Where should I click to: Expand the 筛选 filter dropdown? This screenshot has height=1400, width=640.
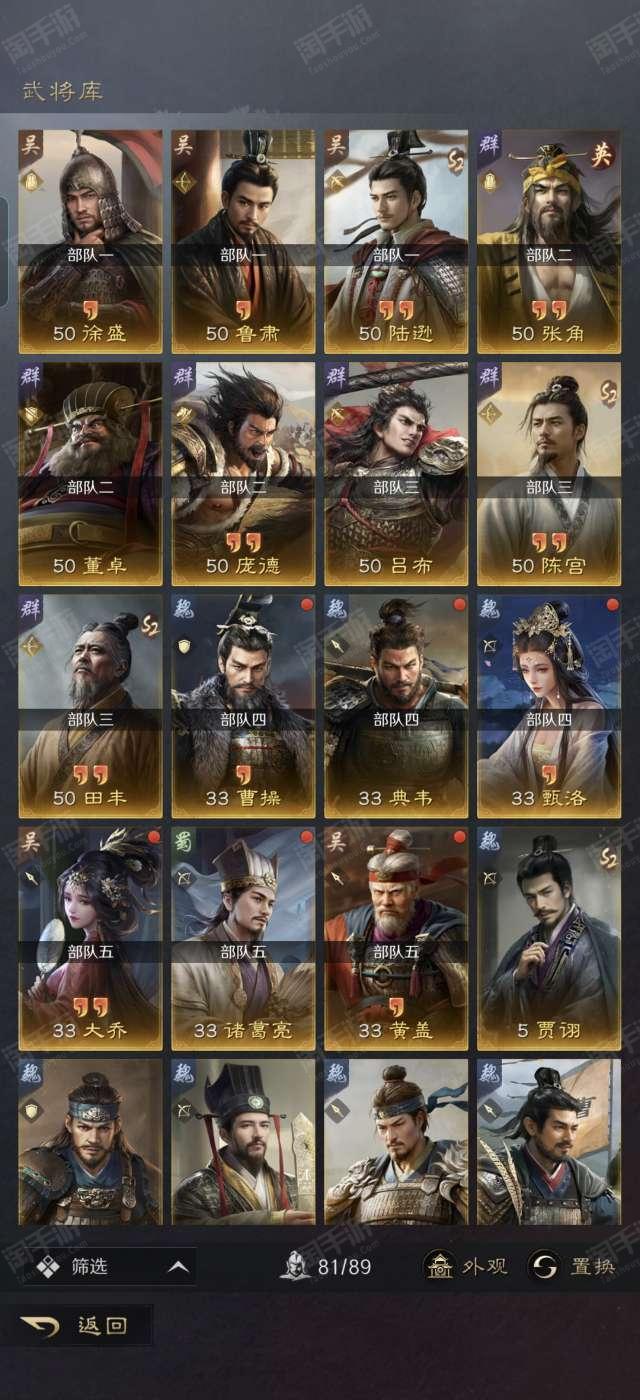[x=110, y=1266]
